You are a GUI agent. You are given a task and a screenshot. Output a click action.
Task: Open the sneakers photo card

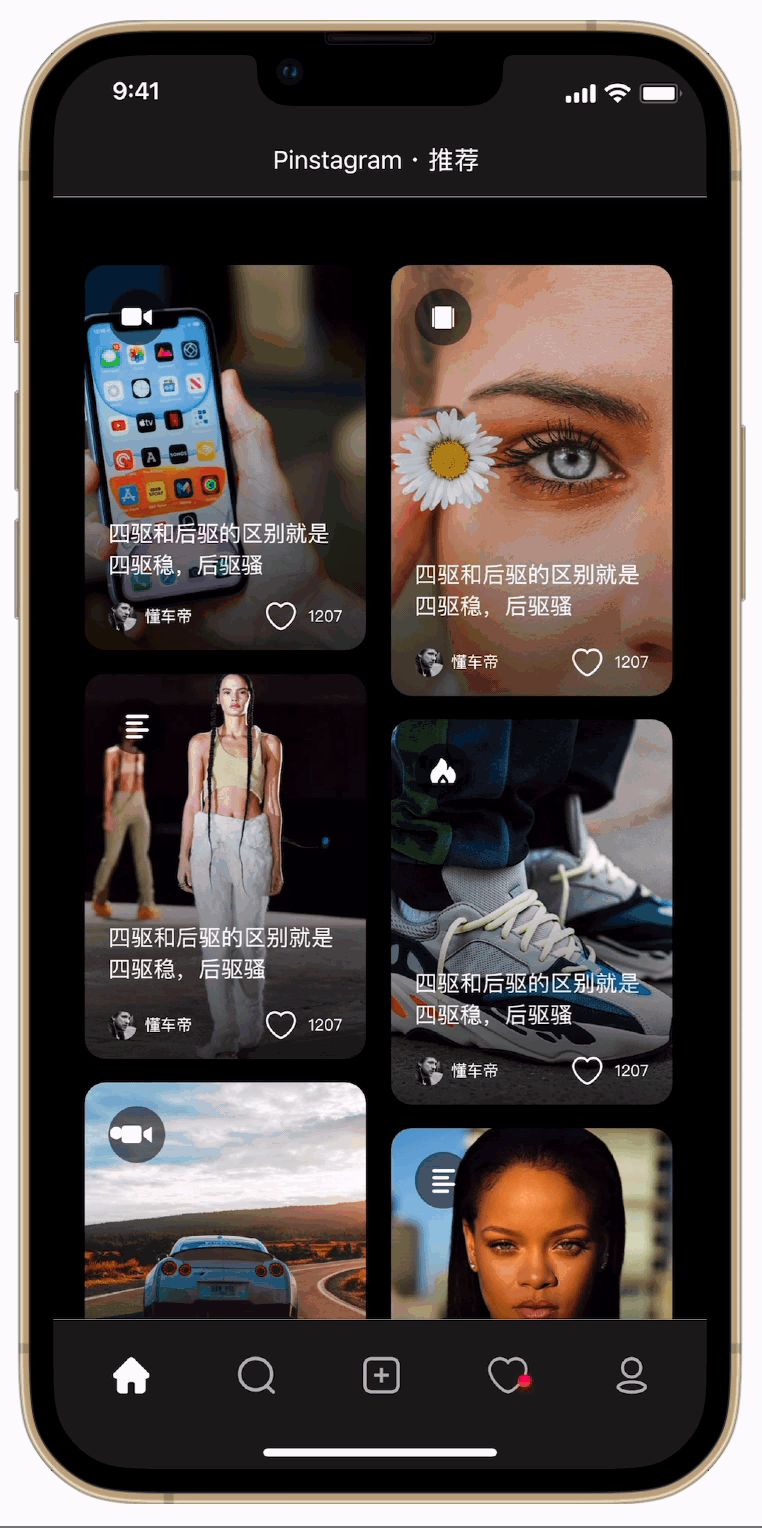click(531, 880)
